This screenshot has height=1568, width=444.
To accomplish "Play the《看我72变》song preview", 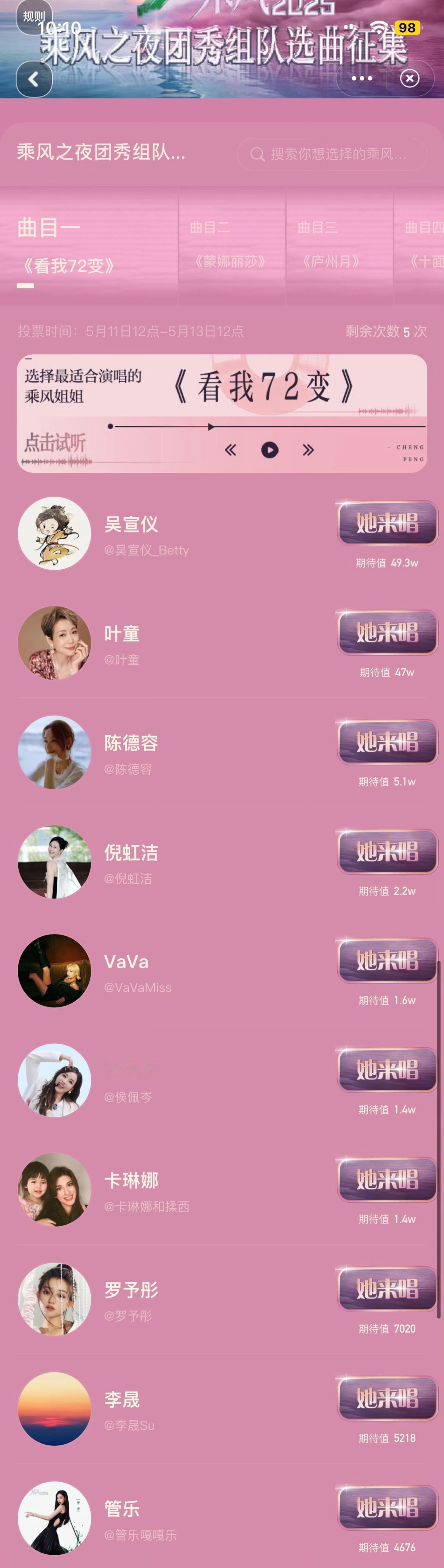I will click(x=269, y=450).
